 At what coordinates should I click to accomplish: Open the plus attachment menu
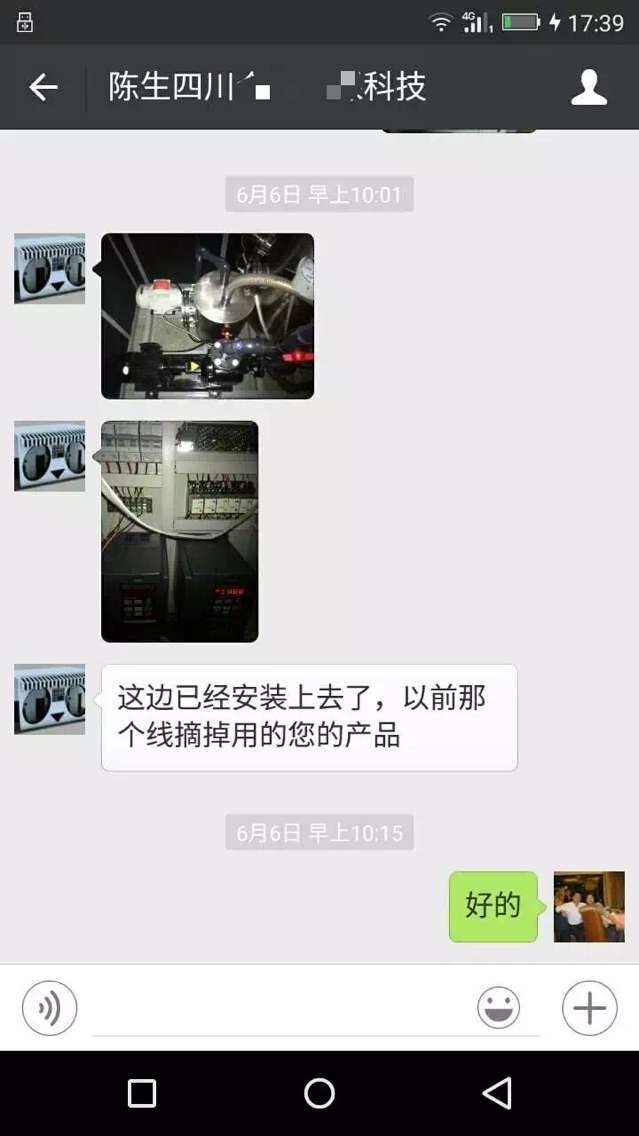589,1008
